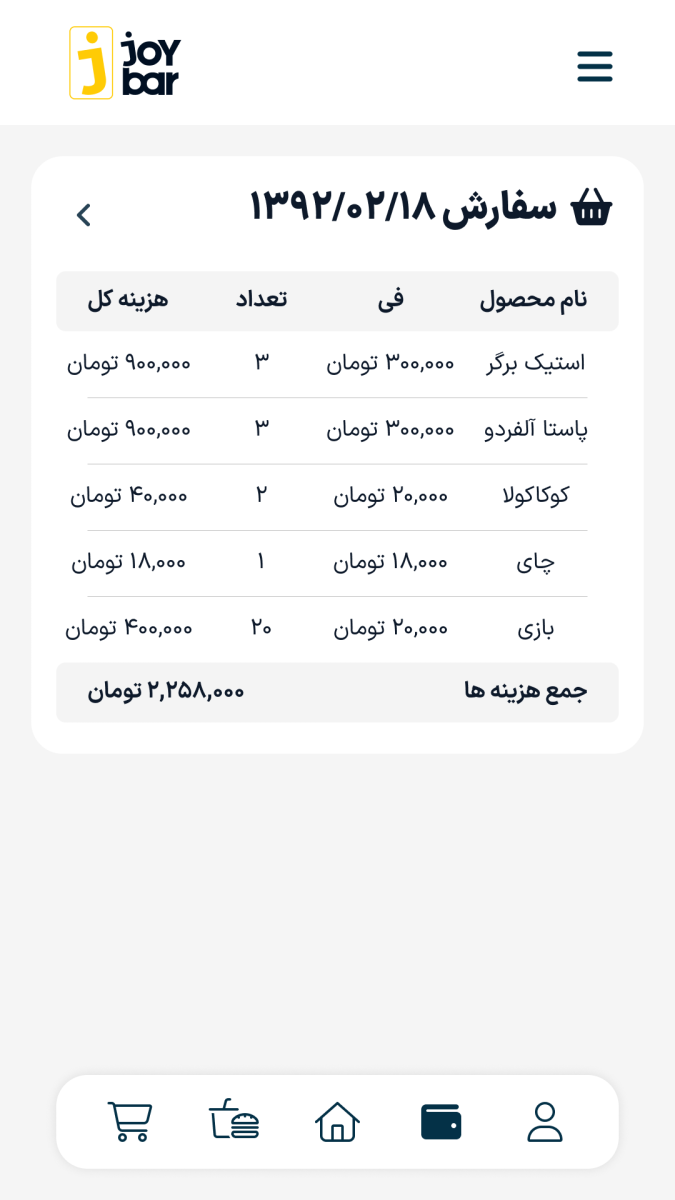
Task: Go to the home tab
Action: 337,1121
